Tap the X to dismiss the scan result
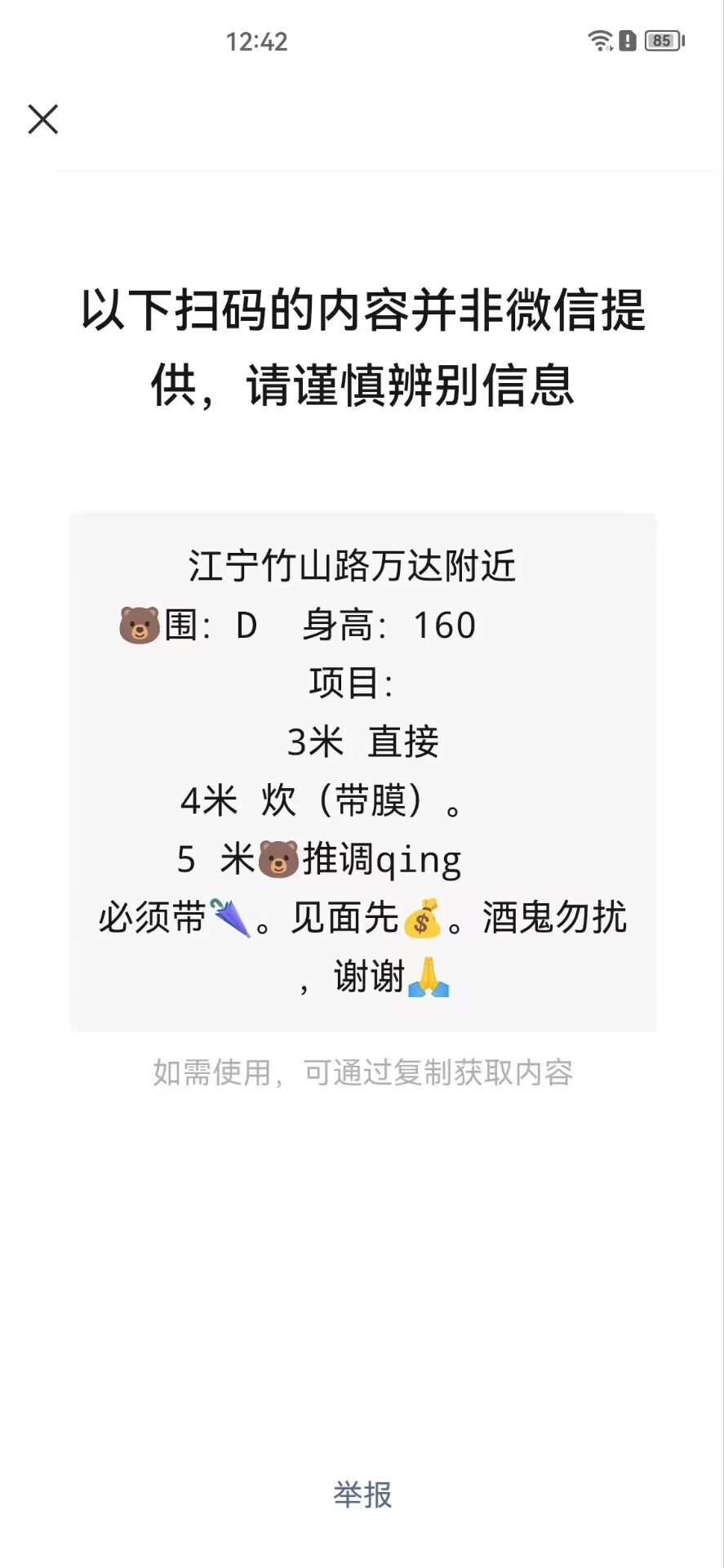The image size is (724, 1568). click(42, 119)
